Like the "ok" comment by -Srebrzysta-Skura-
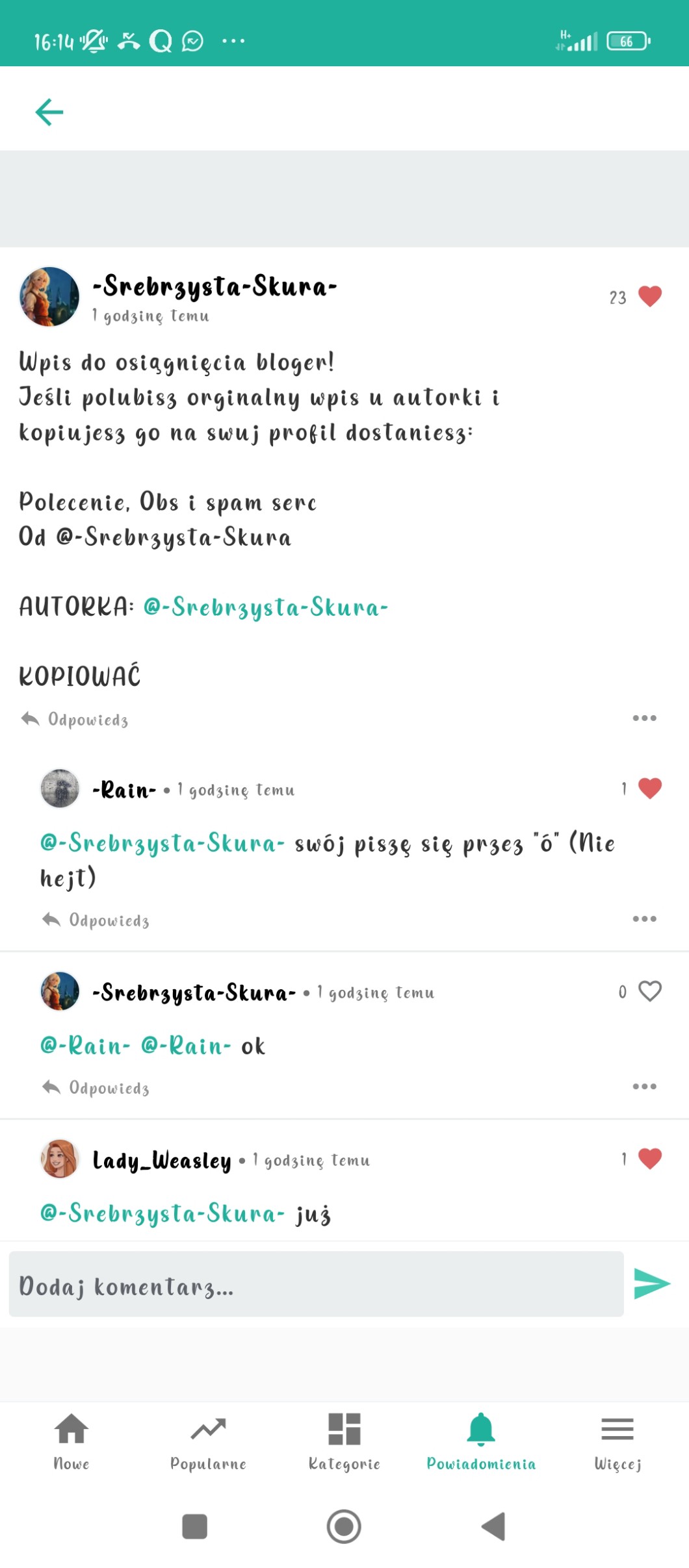 (649, 991)
